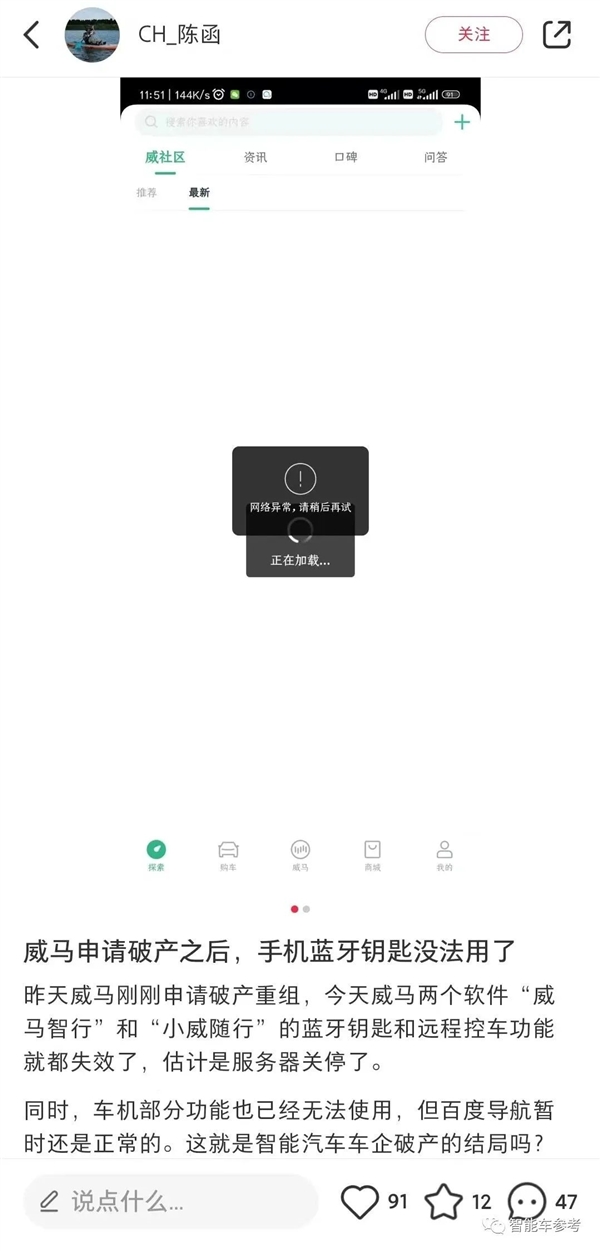Tap the 说点什么 comment input box
This screenshot has width=600, height=1251.
[170, 1201]
